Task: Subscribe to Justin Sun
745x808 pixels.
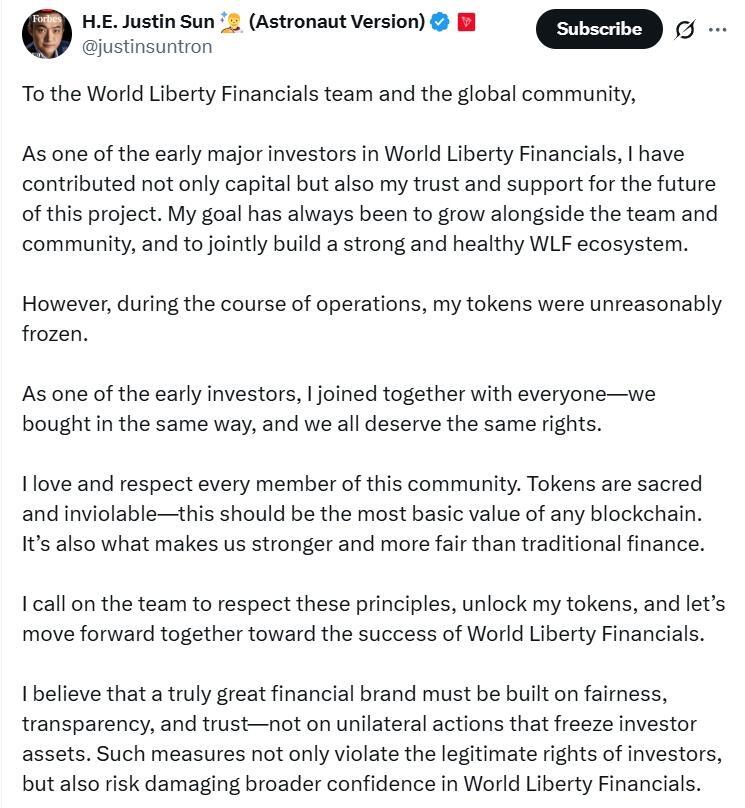Action: click(x=599, y=29)
